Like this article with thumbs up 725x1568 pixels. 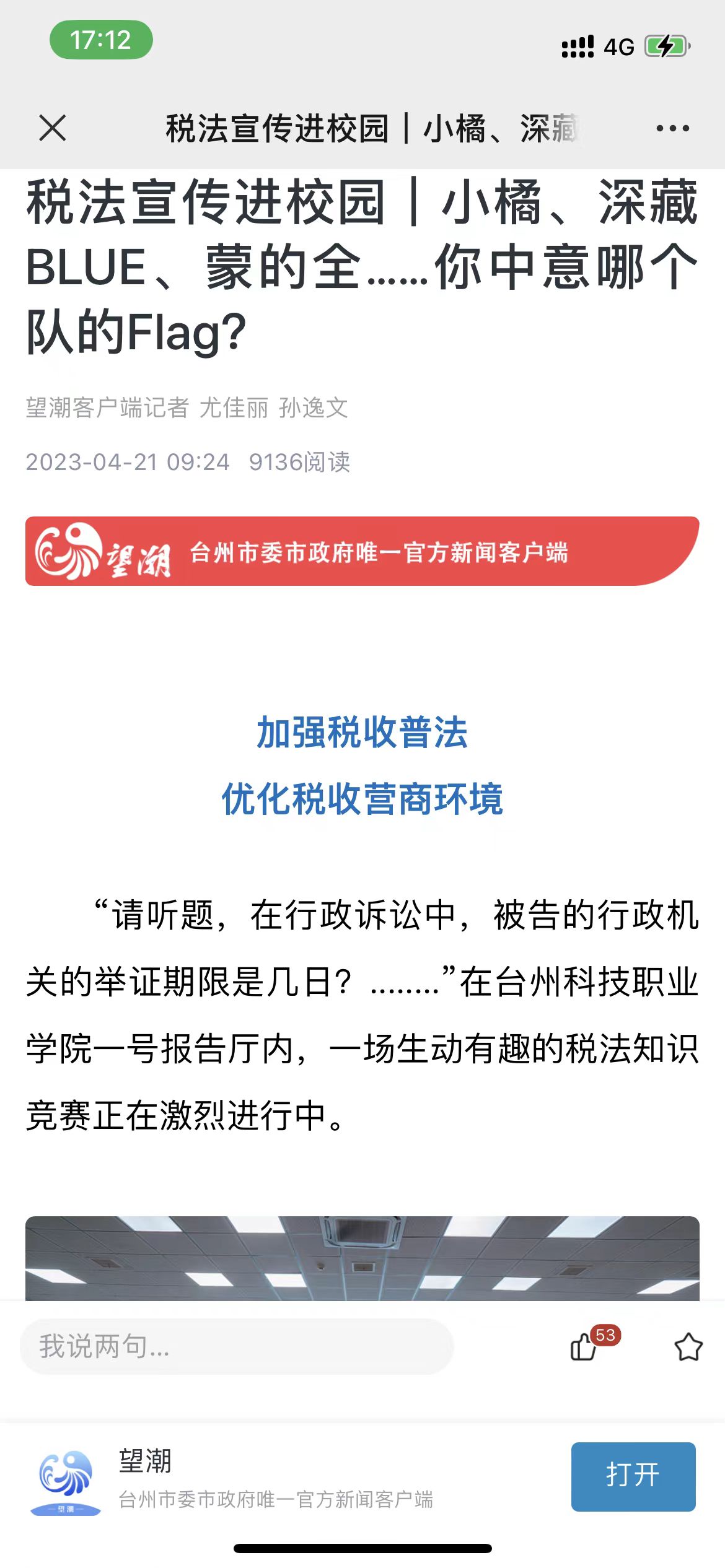pos(584,1346)
